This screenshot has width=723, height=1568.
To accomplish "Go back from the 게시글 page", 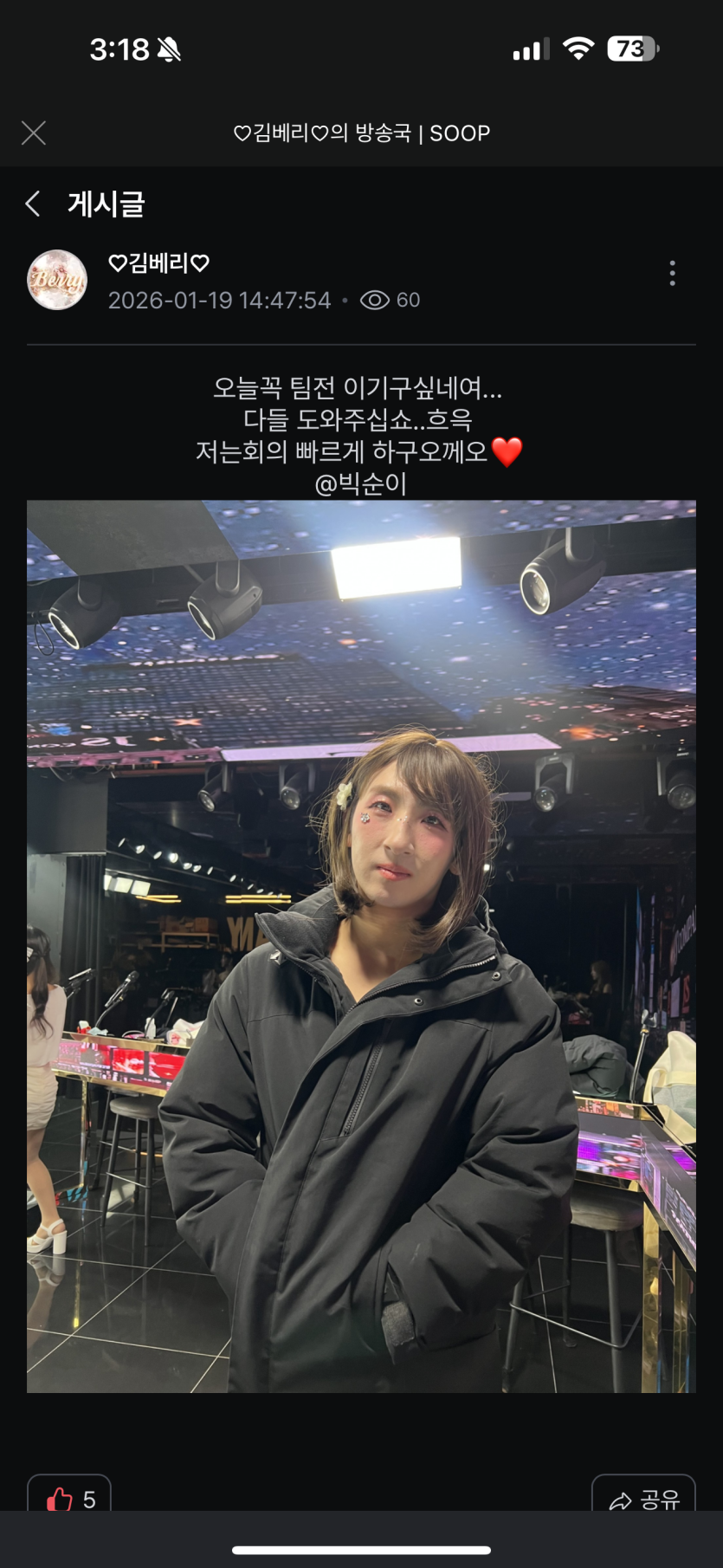I will (33, 204).
